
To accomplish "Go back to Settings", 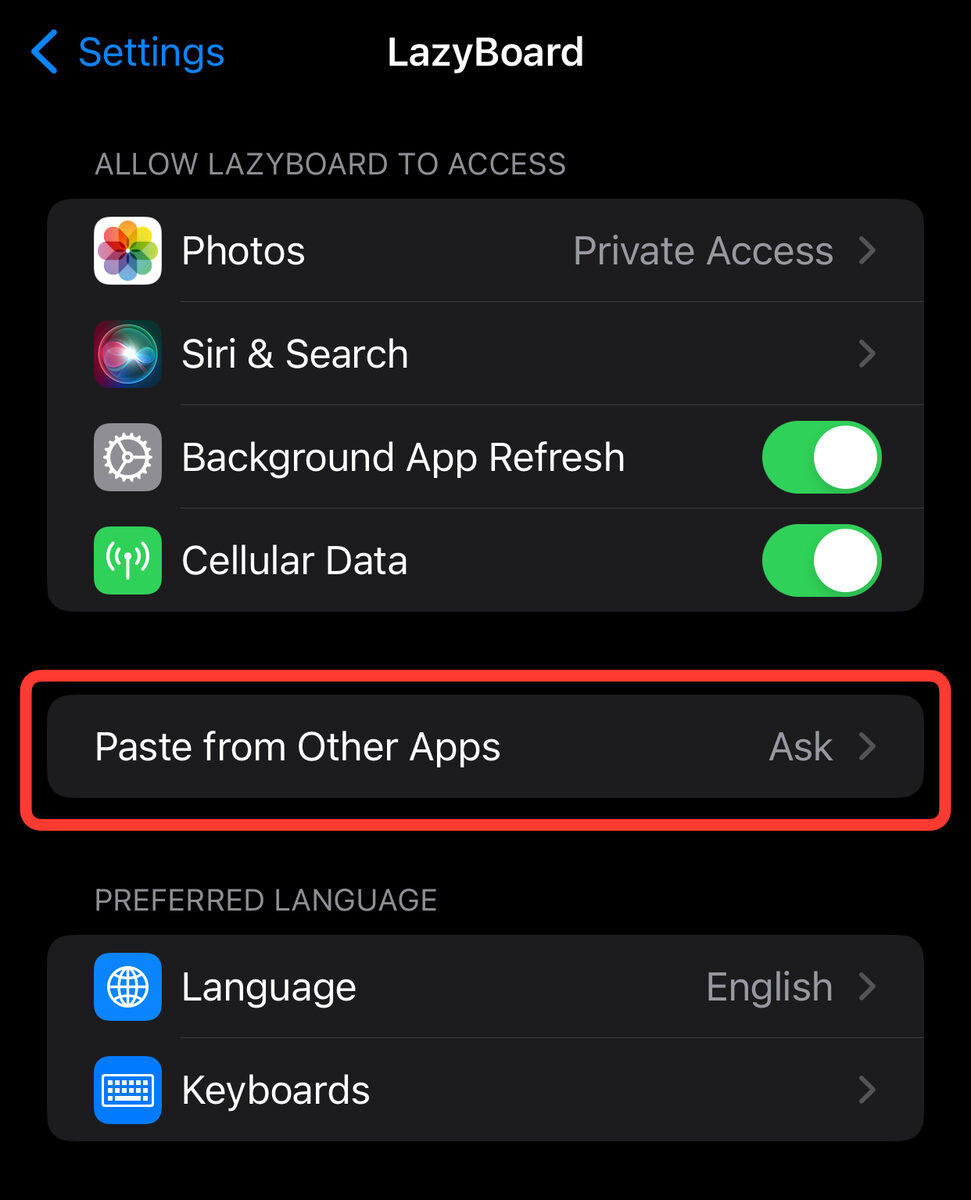I will point(127,52).
